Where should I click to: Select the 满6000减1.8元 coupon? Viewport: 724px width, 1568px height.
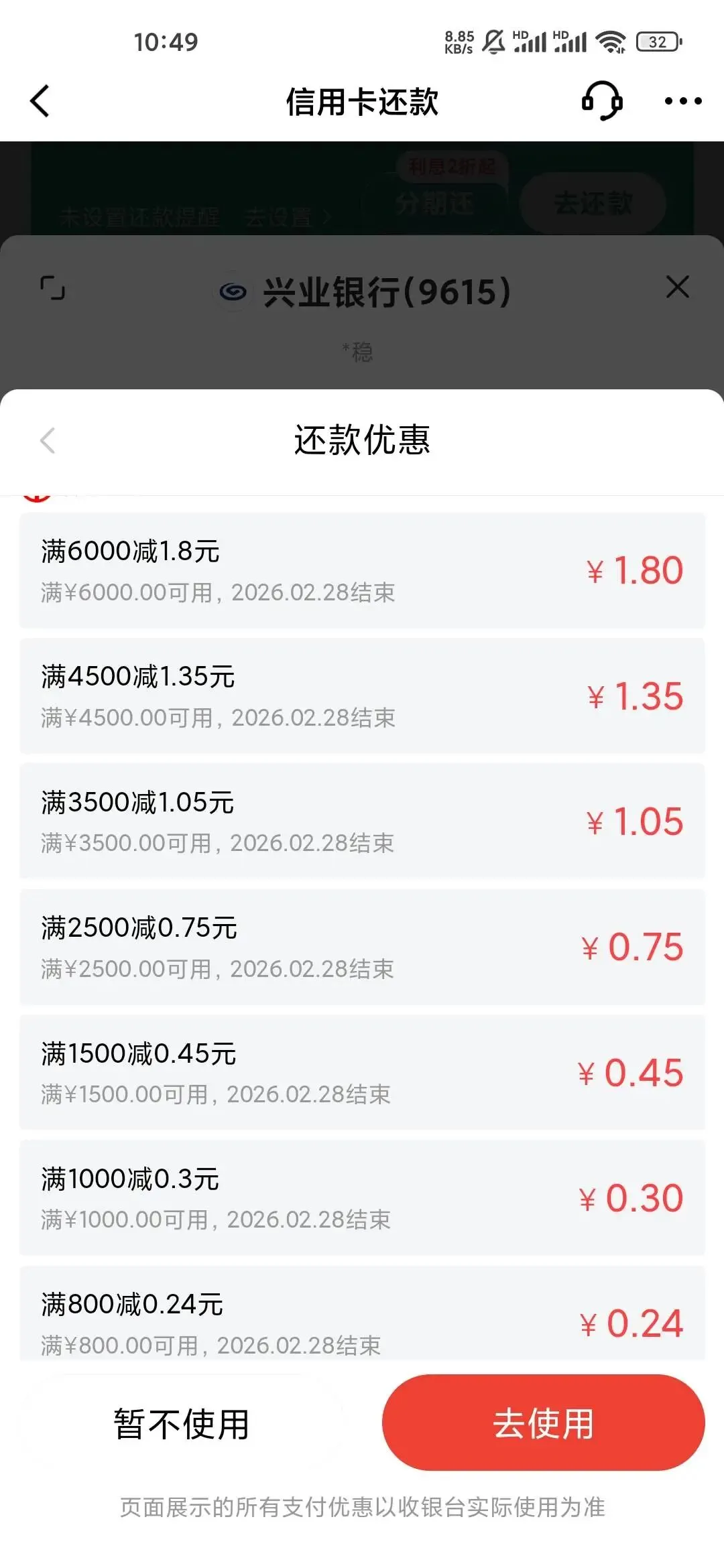coord(362,570)
